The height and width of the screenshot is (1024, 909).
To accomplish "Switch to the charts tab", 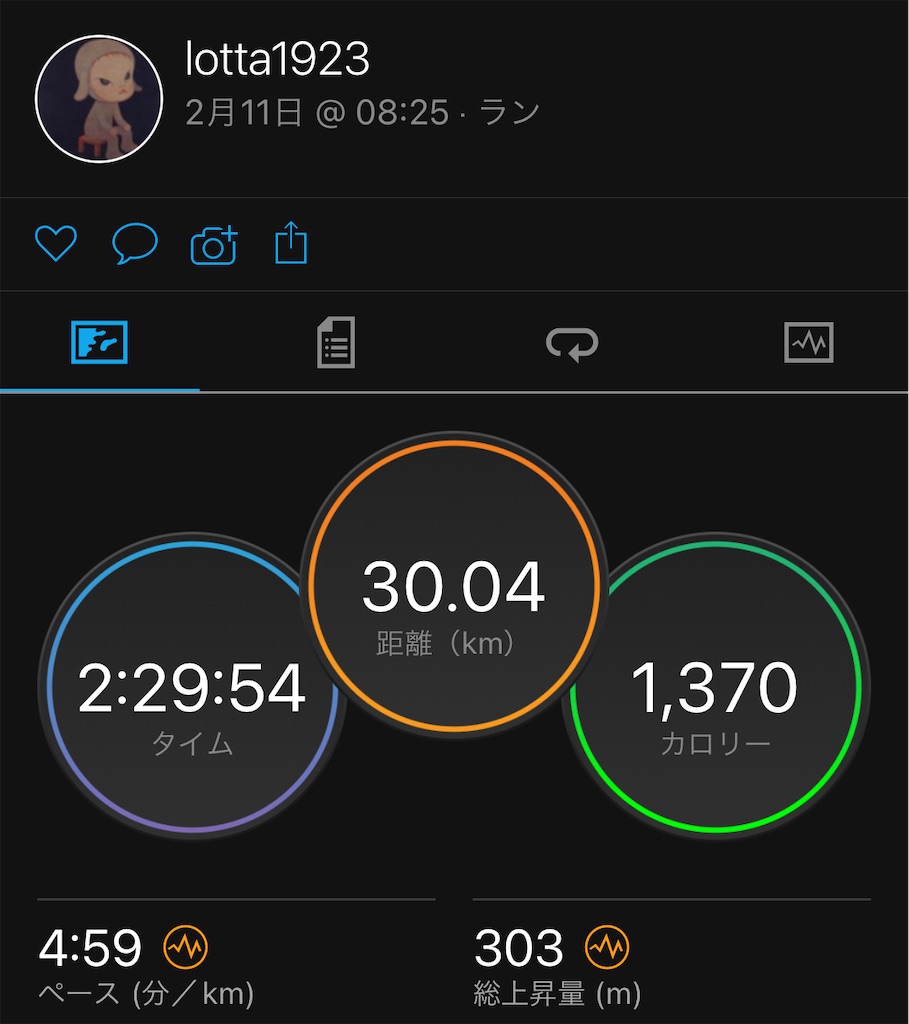I will click(807, 343).
